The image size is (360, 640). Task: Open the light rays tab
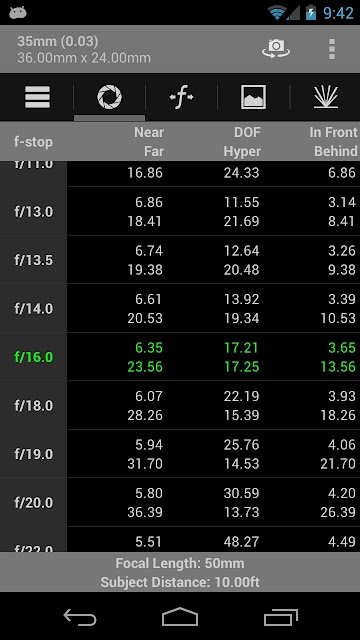pos(325,97)
